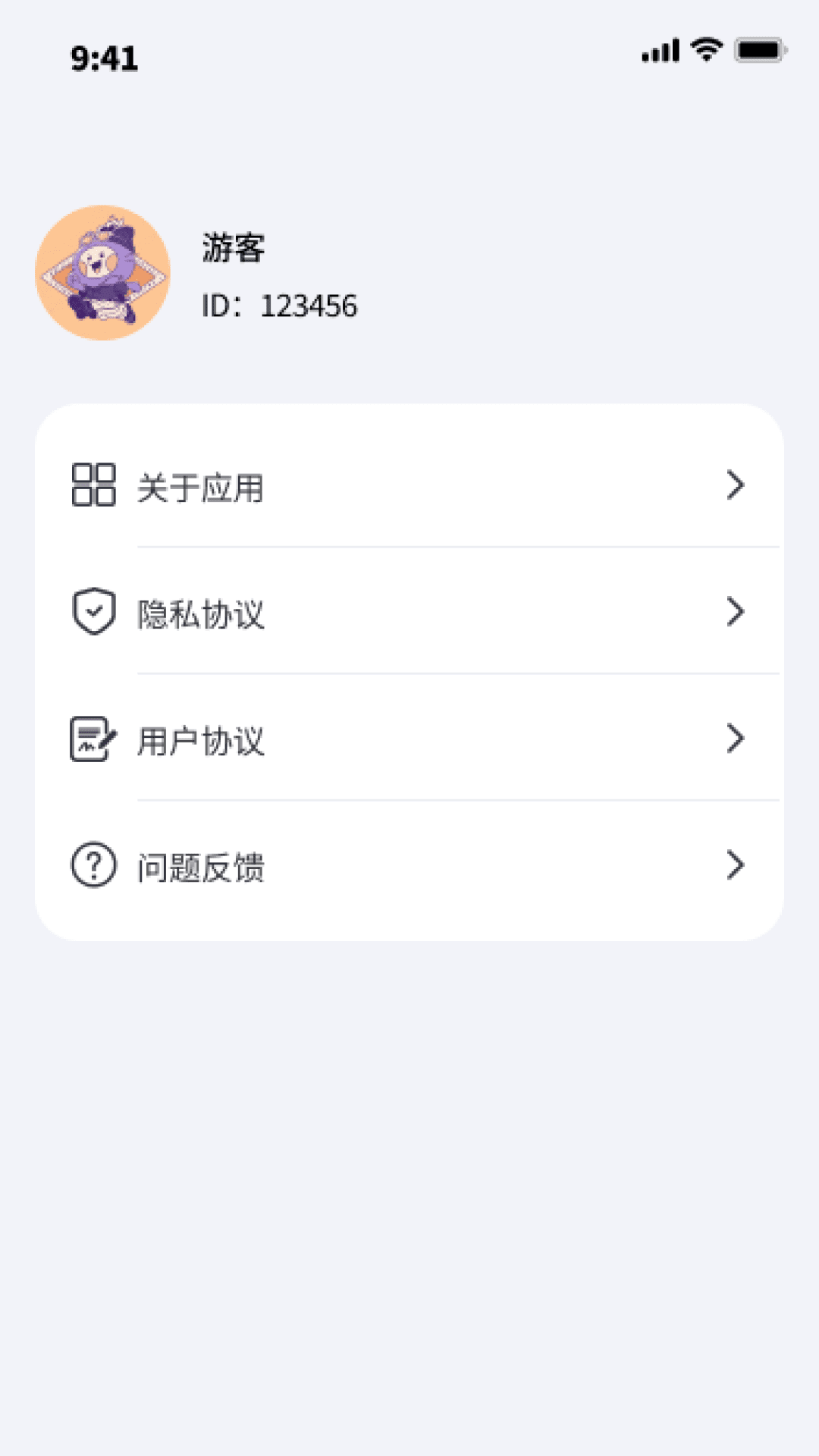Open the 关于应用 row
Screen dimensions: 819x1456
pos(409,486)
